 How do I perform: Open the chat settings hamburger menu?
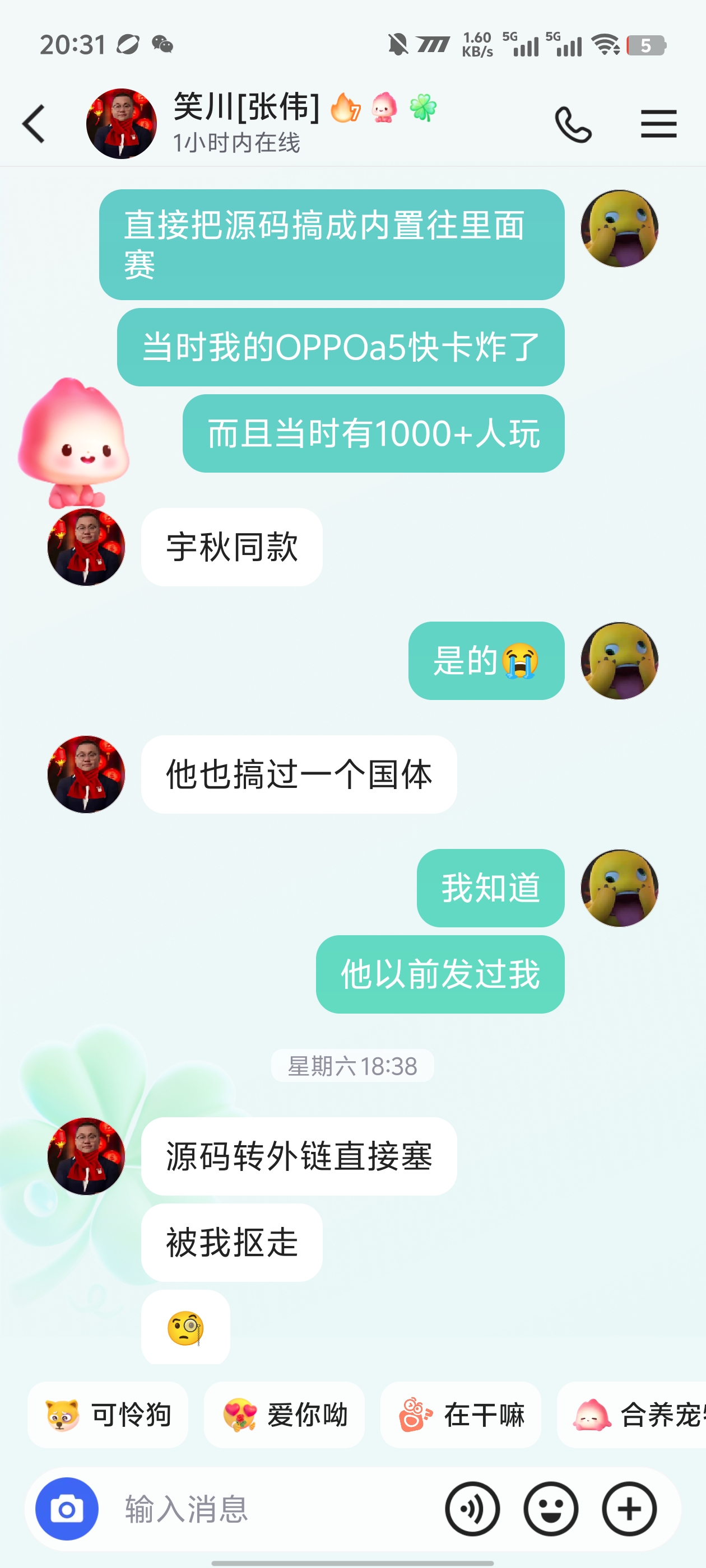point(658,124)
